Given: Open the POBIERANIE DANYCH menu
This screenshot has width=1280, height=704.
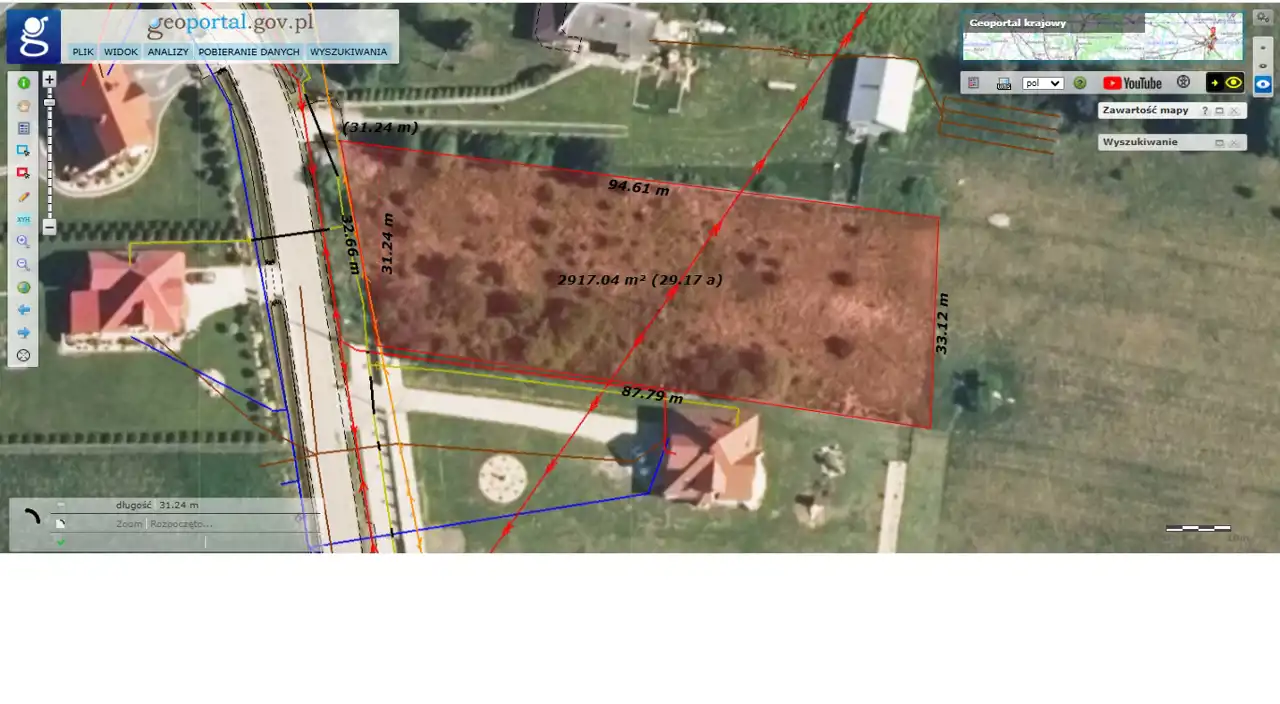Looking at the screenshot, I should coord(249,51).
